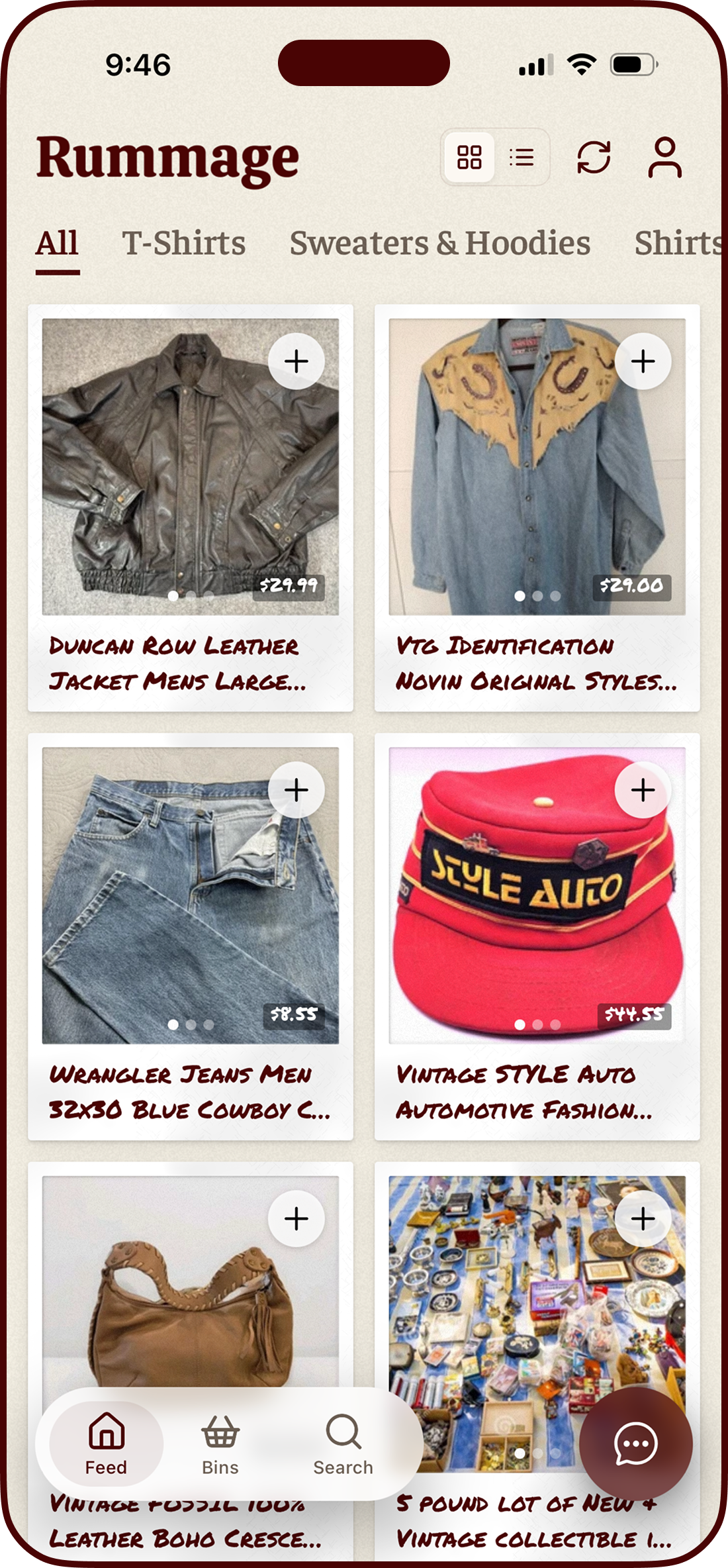Refresh the Rummage feed
The height and width of the screenshot is (1568, 728).
594,158
